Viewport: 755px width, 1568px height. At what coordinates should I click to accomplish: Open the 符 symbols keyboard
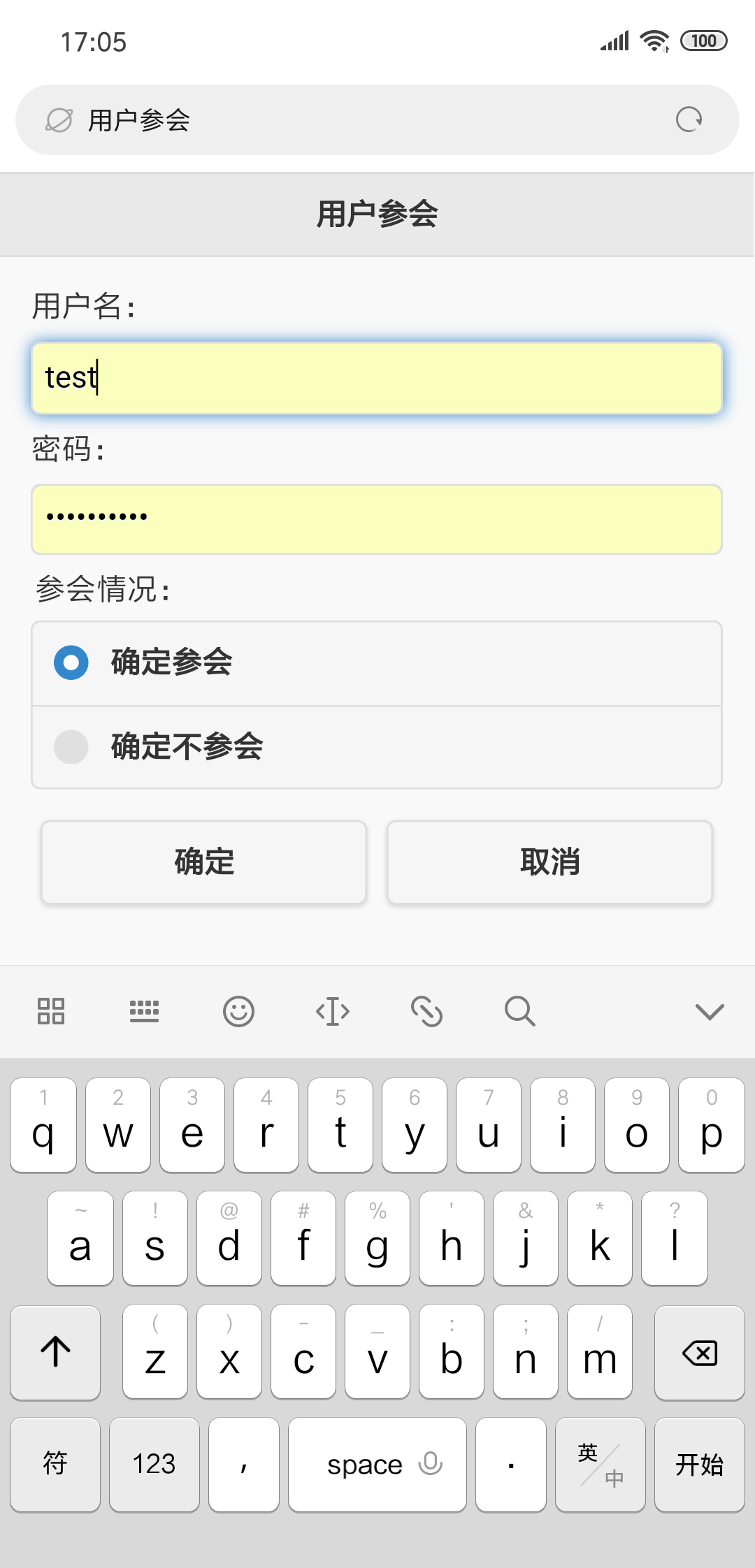55,1464
